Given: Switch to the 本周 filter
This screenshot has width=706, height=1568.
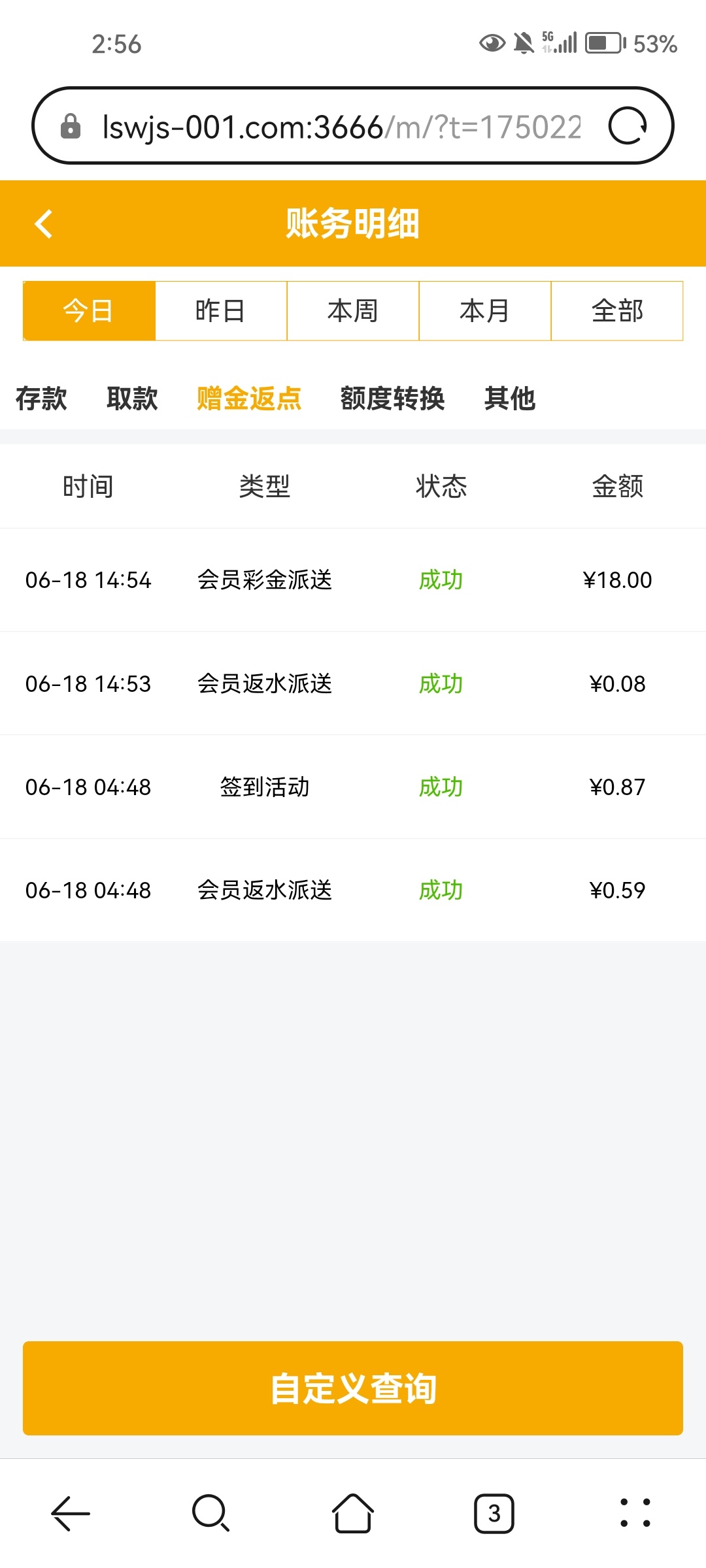Looking at the screenshot, I should click(352, 310).
